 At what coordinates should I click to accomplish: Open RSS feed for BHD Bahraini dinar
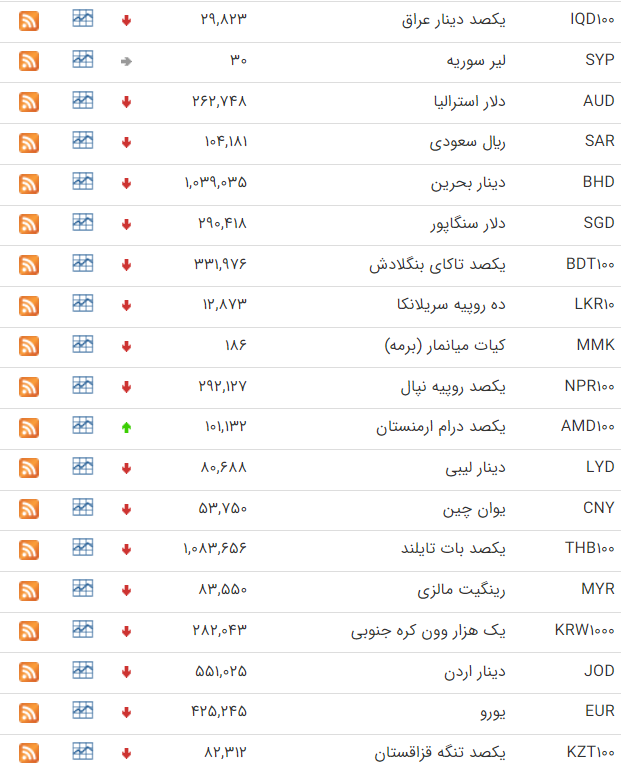pos(29,183)
